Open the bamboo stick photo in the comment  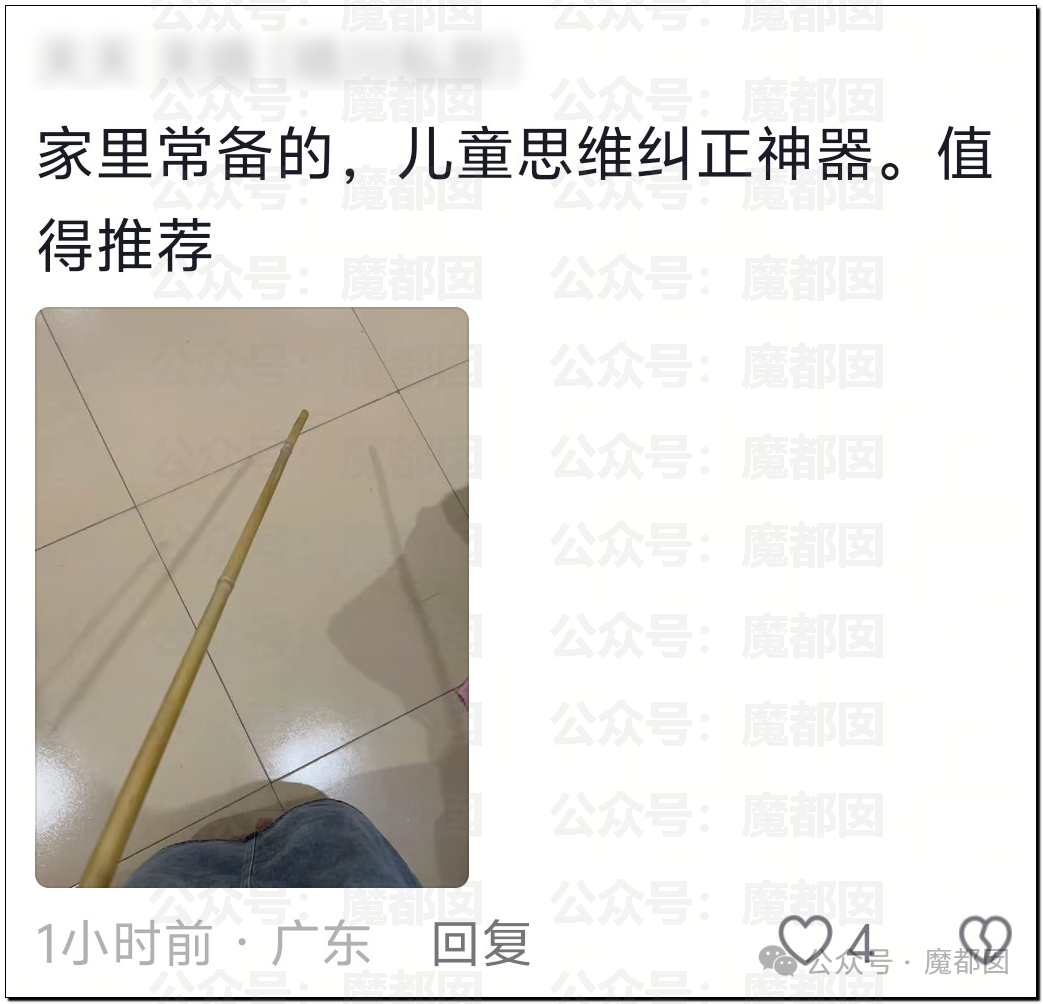coord(252,597)
